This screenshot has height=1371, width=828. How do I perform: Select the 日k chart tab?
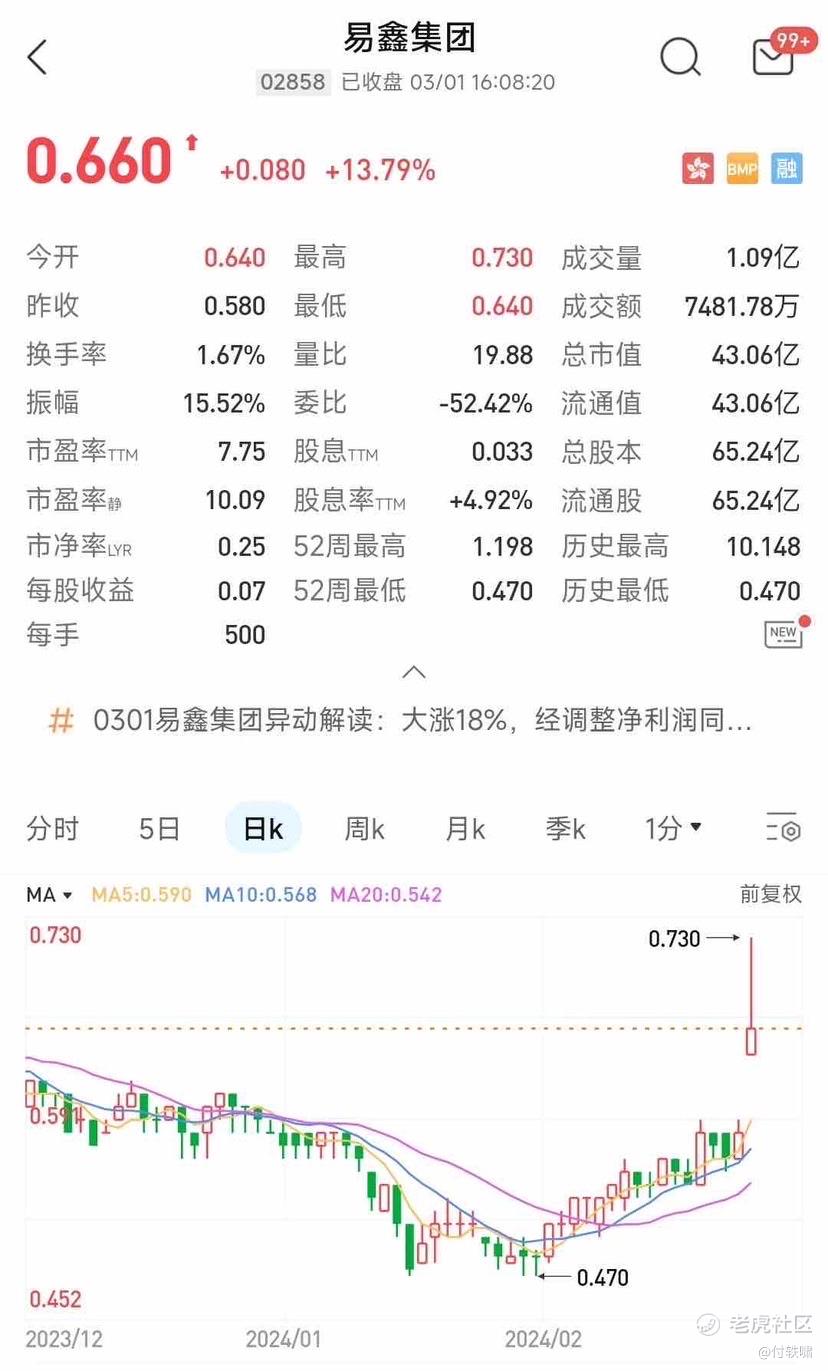[x=263, y=828]
